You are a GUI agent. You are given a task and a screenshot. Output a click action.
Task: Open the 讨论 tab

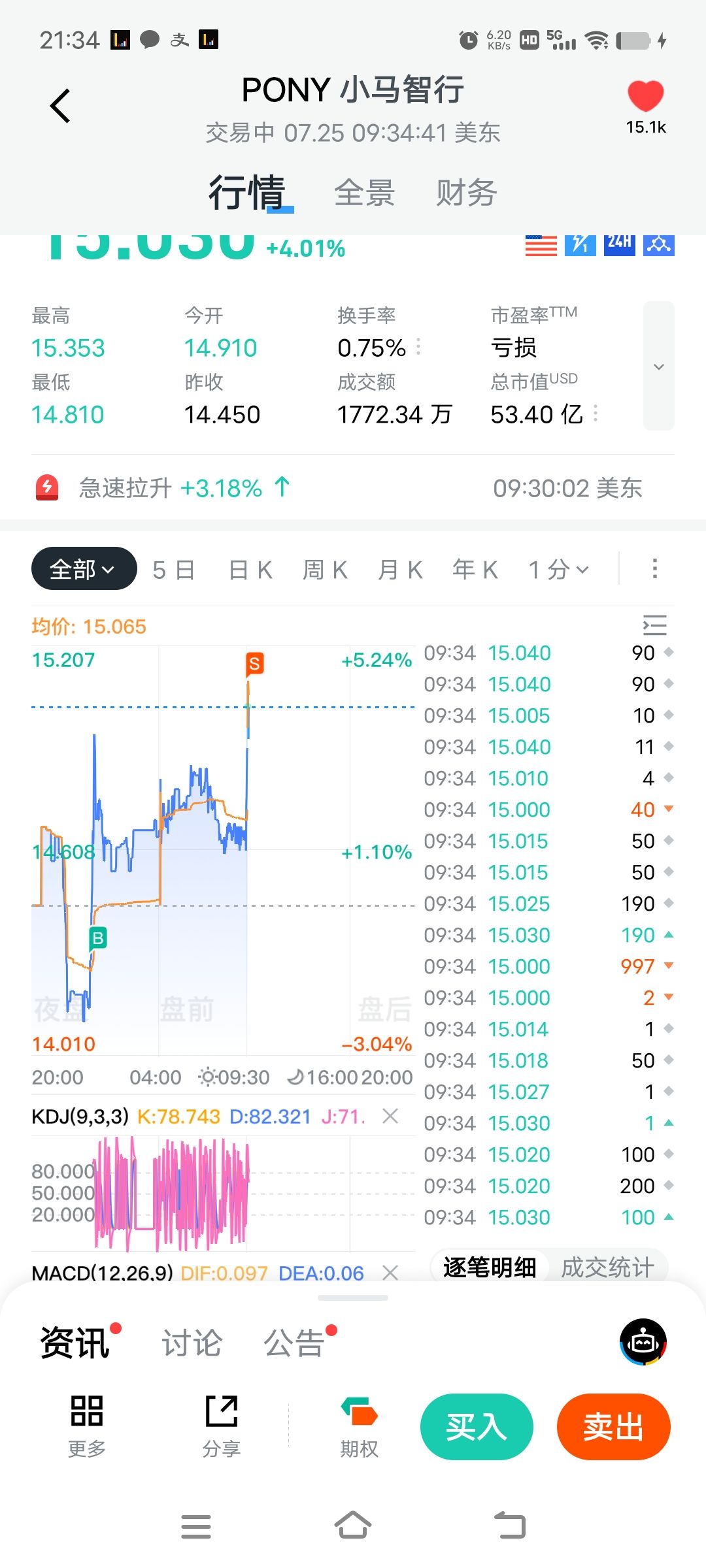tap(192, 1343)
